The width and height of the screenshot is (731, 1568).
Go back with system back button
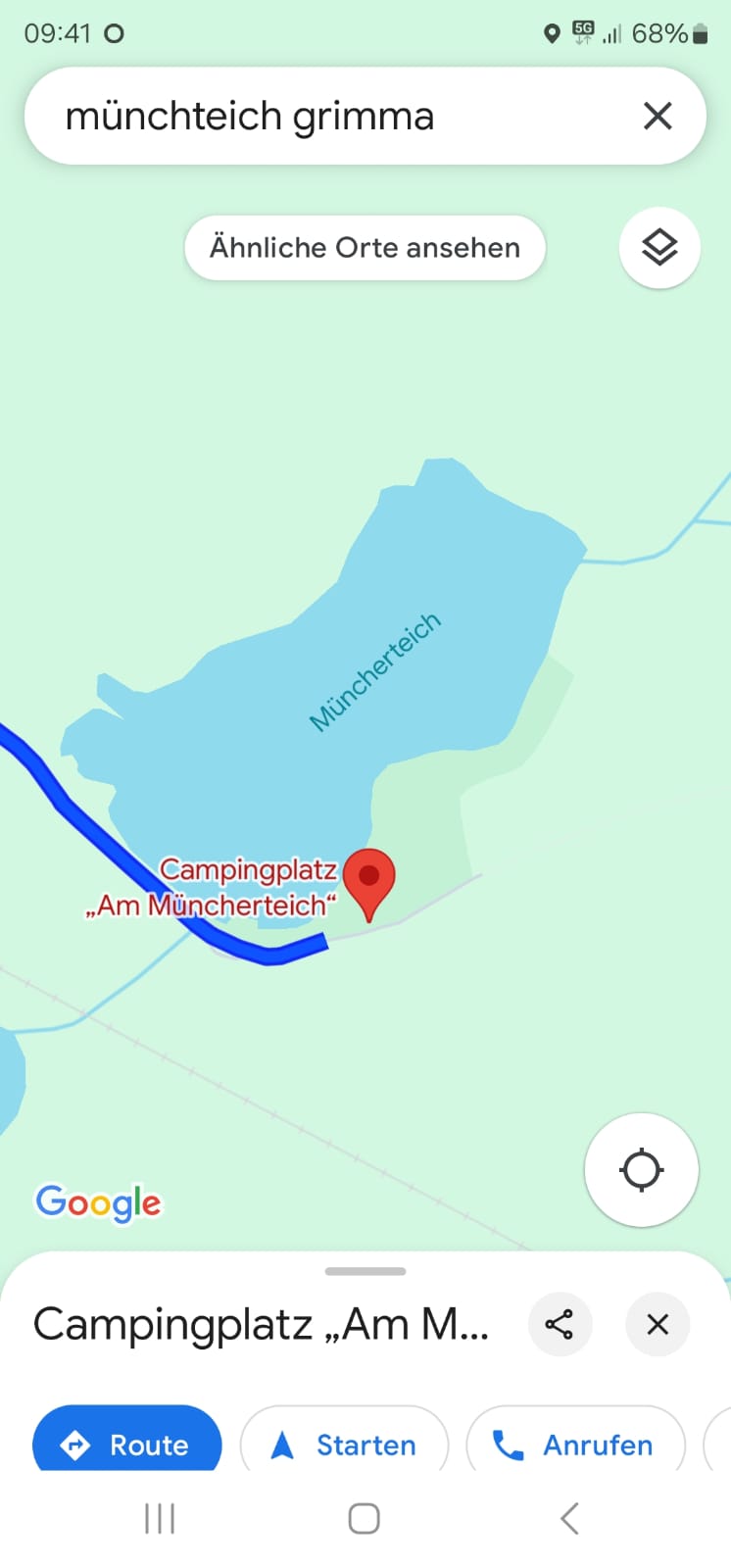[x=569, y=1518]
